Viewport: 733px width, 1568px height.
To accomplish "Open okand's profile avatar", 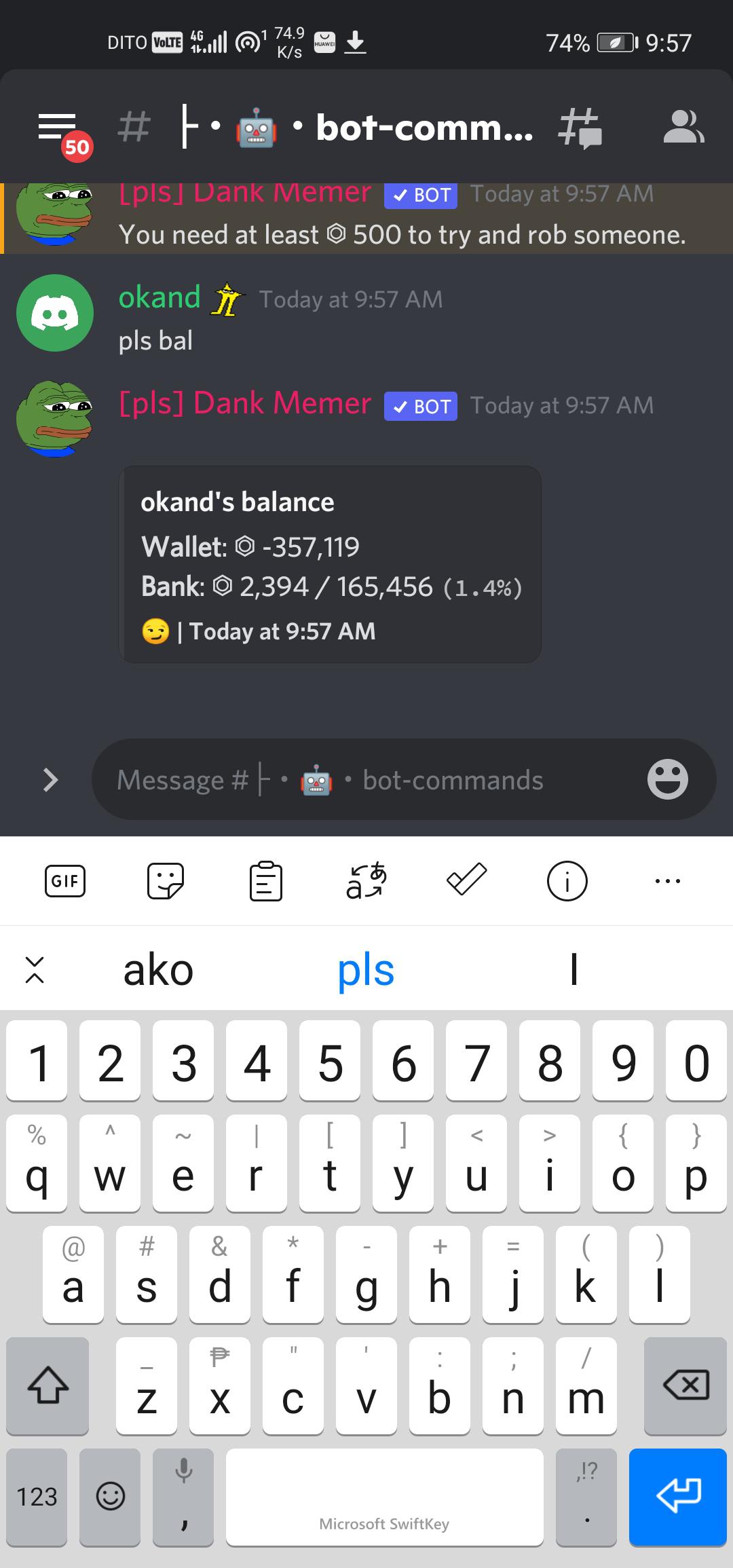I will 55,313.
